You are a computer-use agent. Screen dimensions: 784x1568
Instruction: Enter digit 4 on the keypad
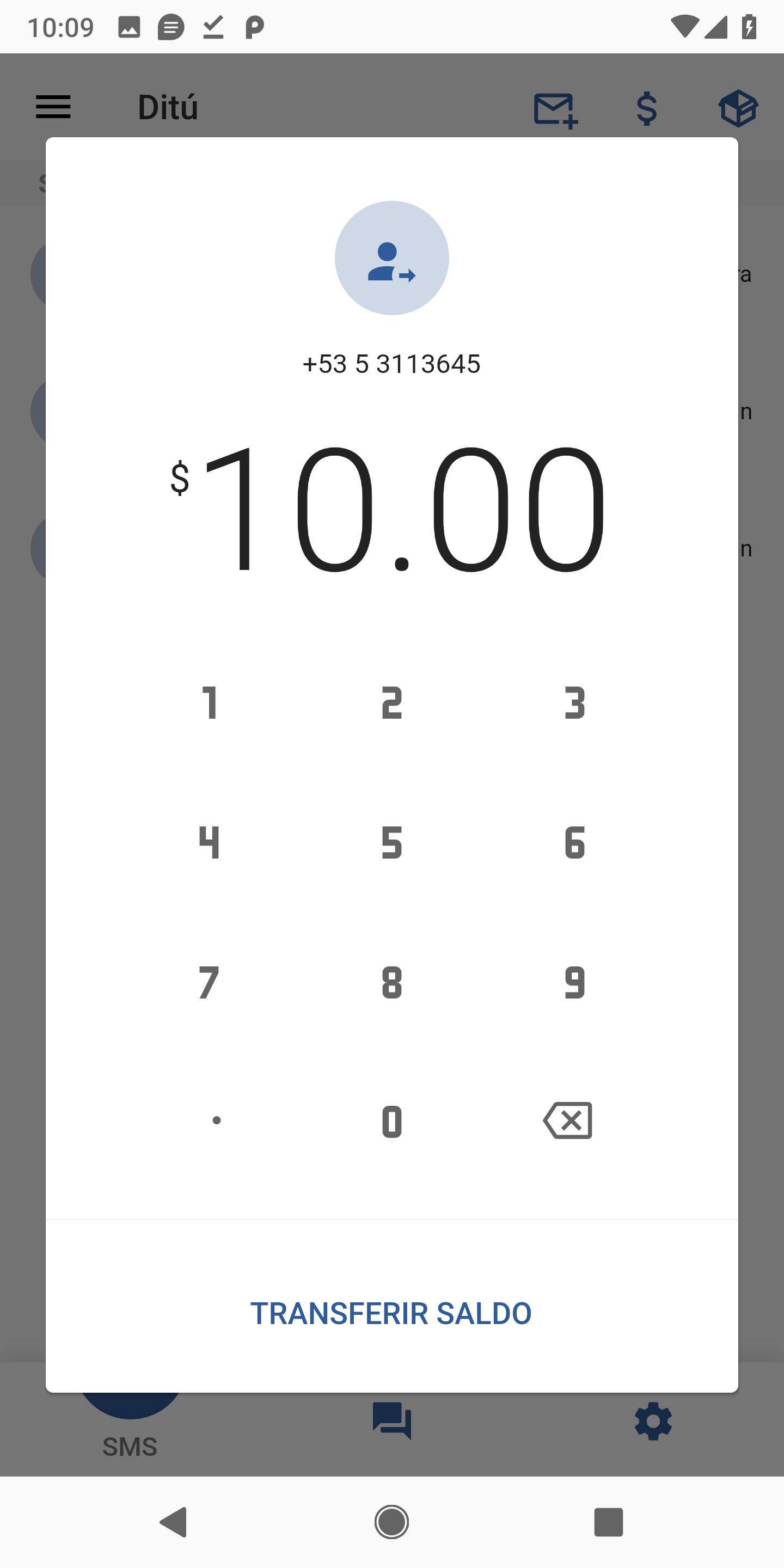[x=210, y=843]
